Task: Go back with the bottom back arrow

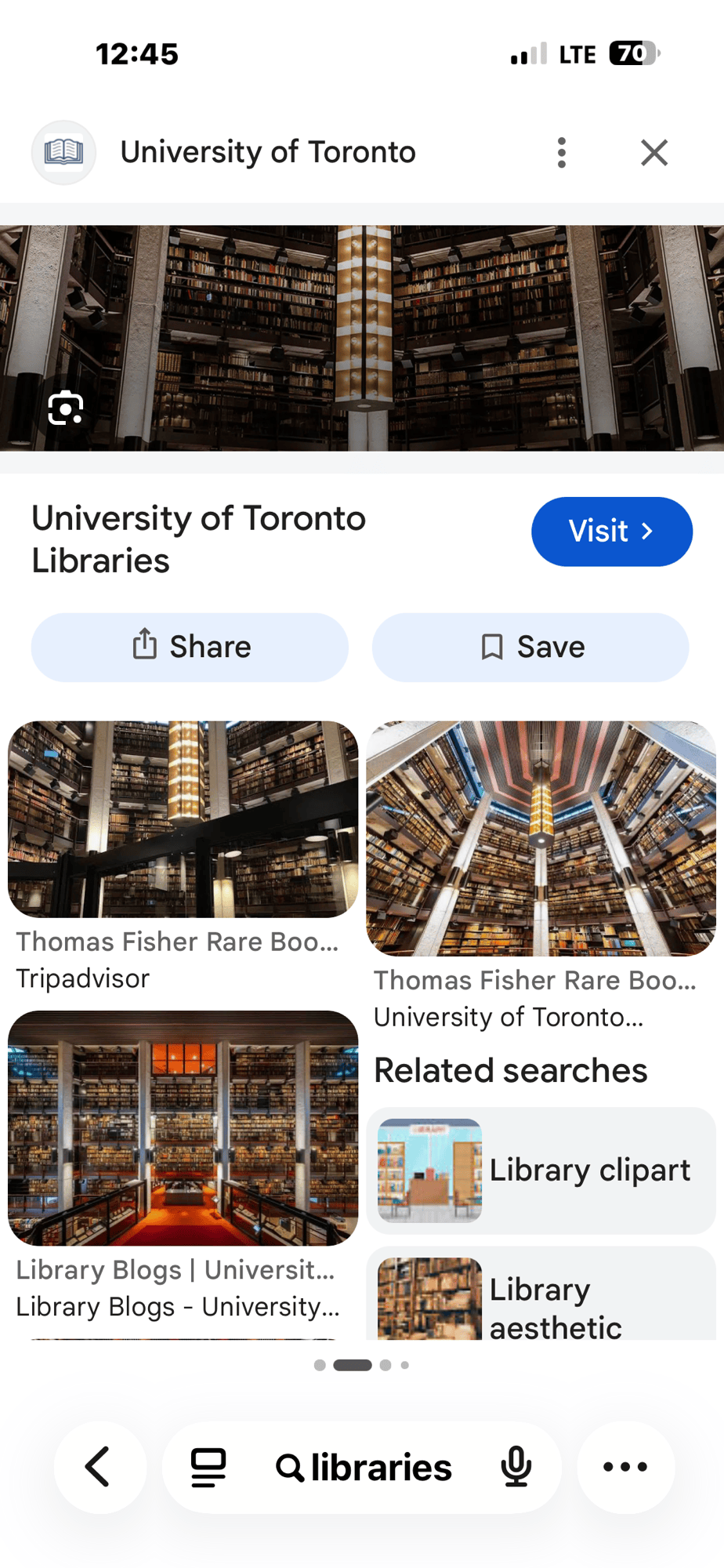Action: (100, 1467)
